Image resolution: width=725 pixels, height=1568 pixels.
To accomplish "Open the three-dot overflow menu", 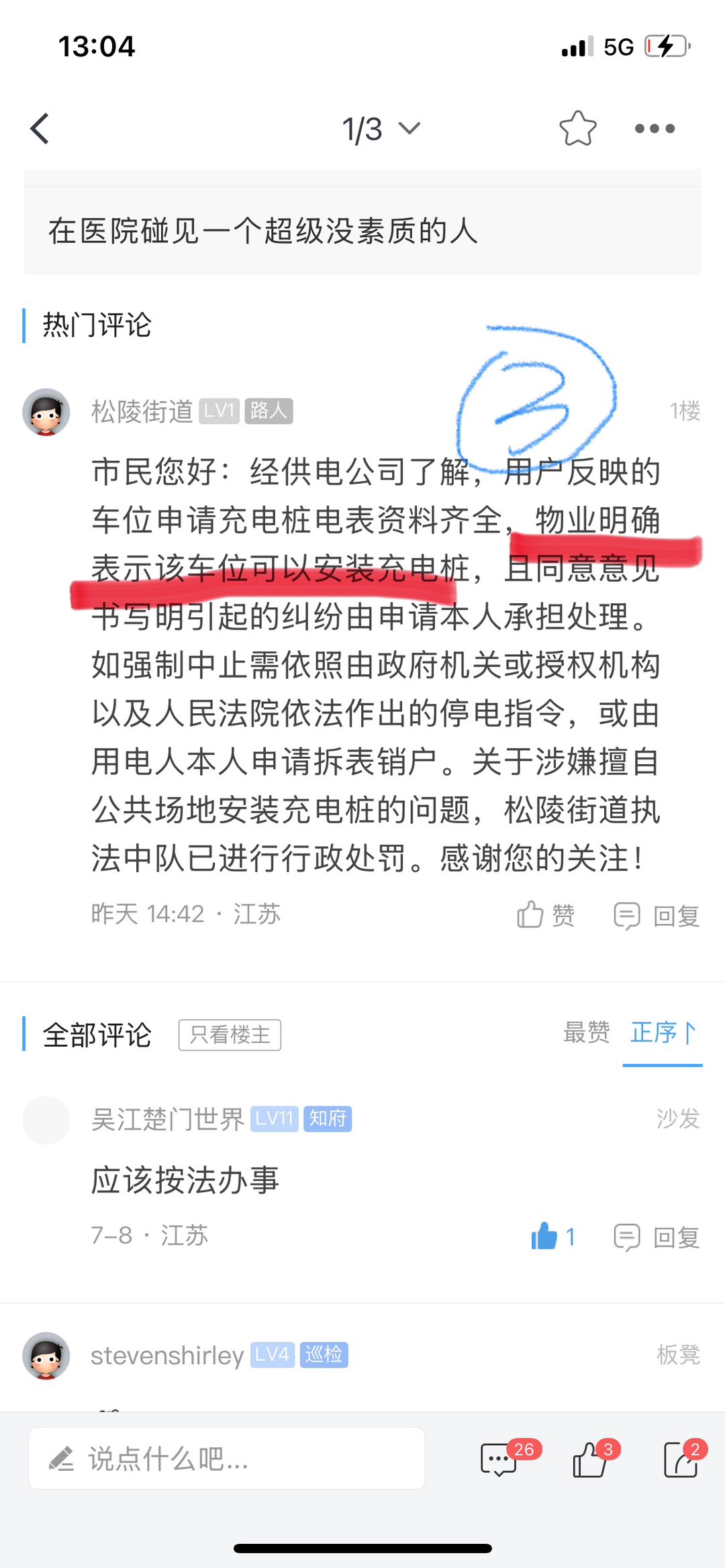I will (655, 129).
